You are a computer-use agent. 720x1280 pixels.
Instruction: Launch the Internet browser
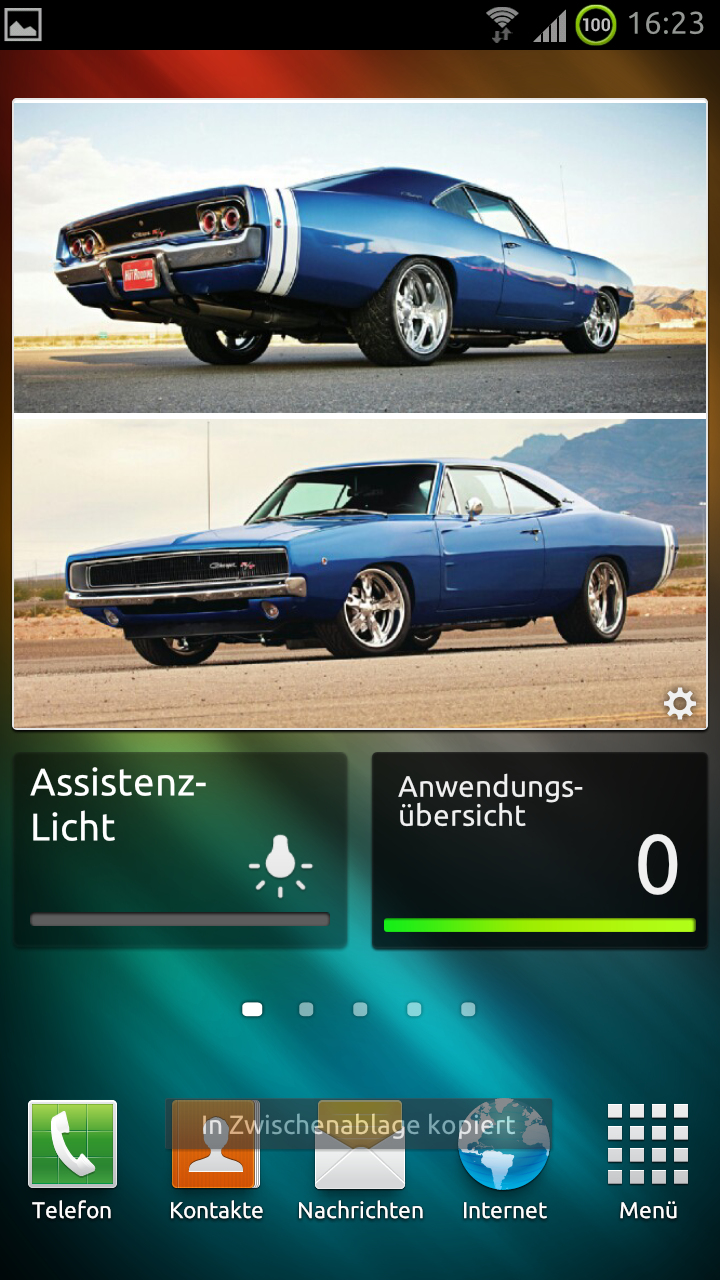[504, 1160]
